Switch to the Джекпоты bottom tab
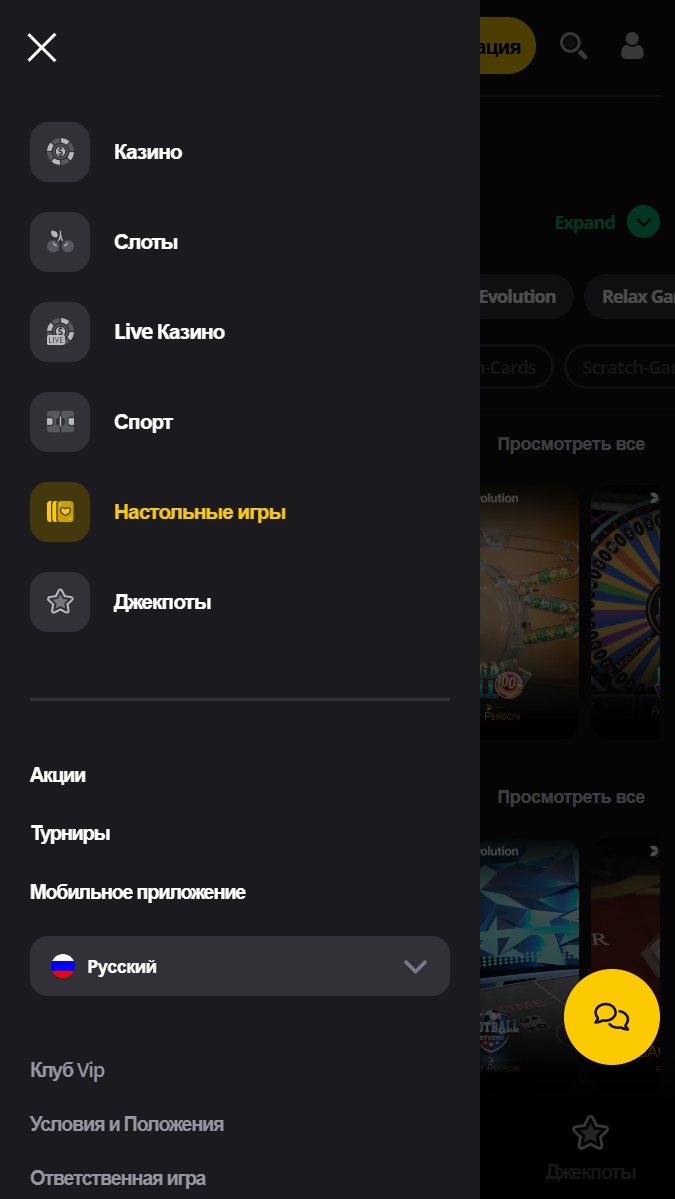Screen dimensions: 675x1199 tap(590, 1150)
